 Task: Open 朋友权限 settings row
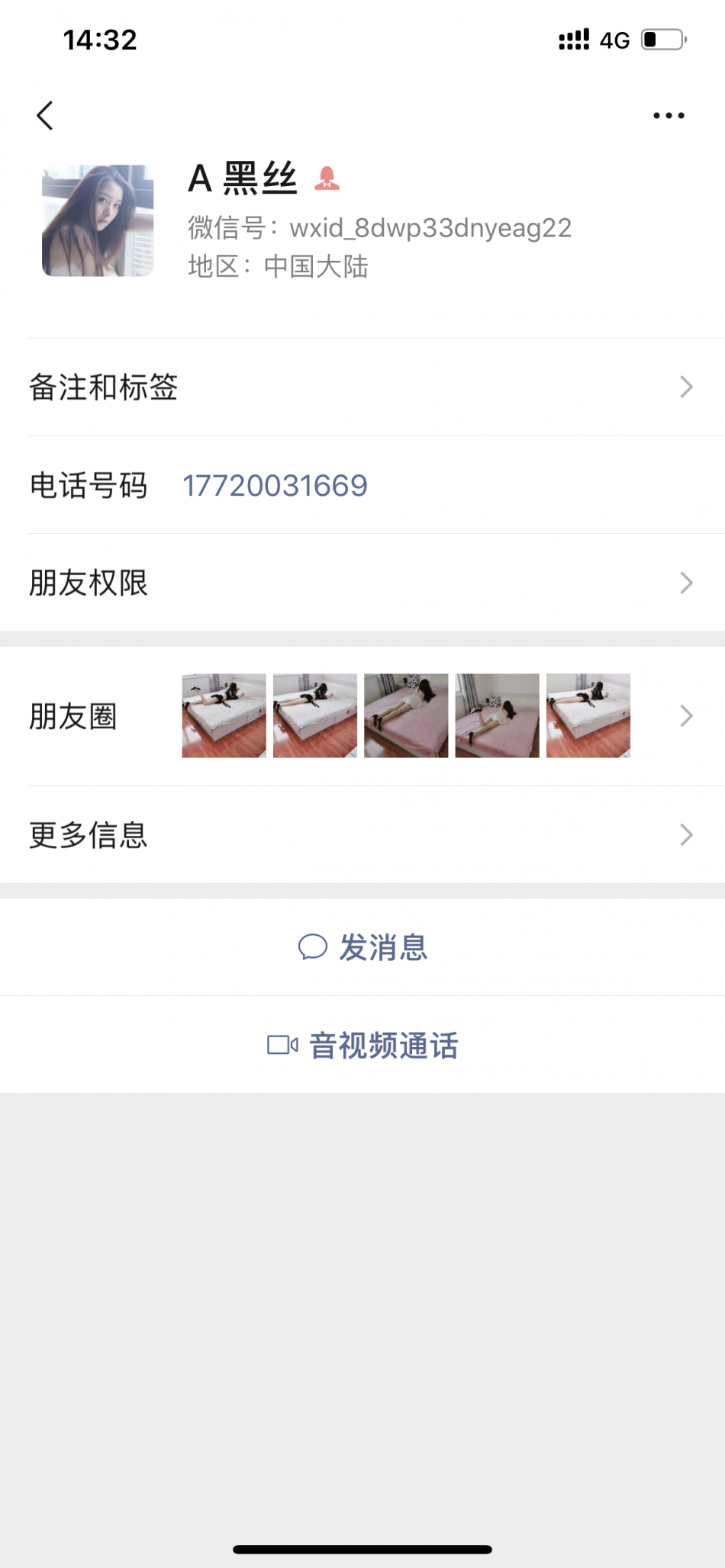[x=362, y=583]
